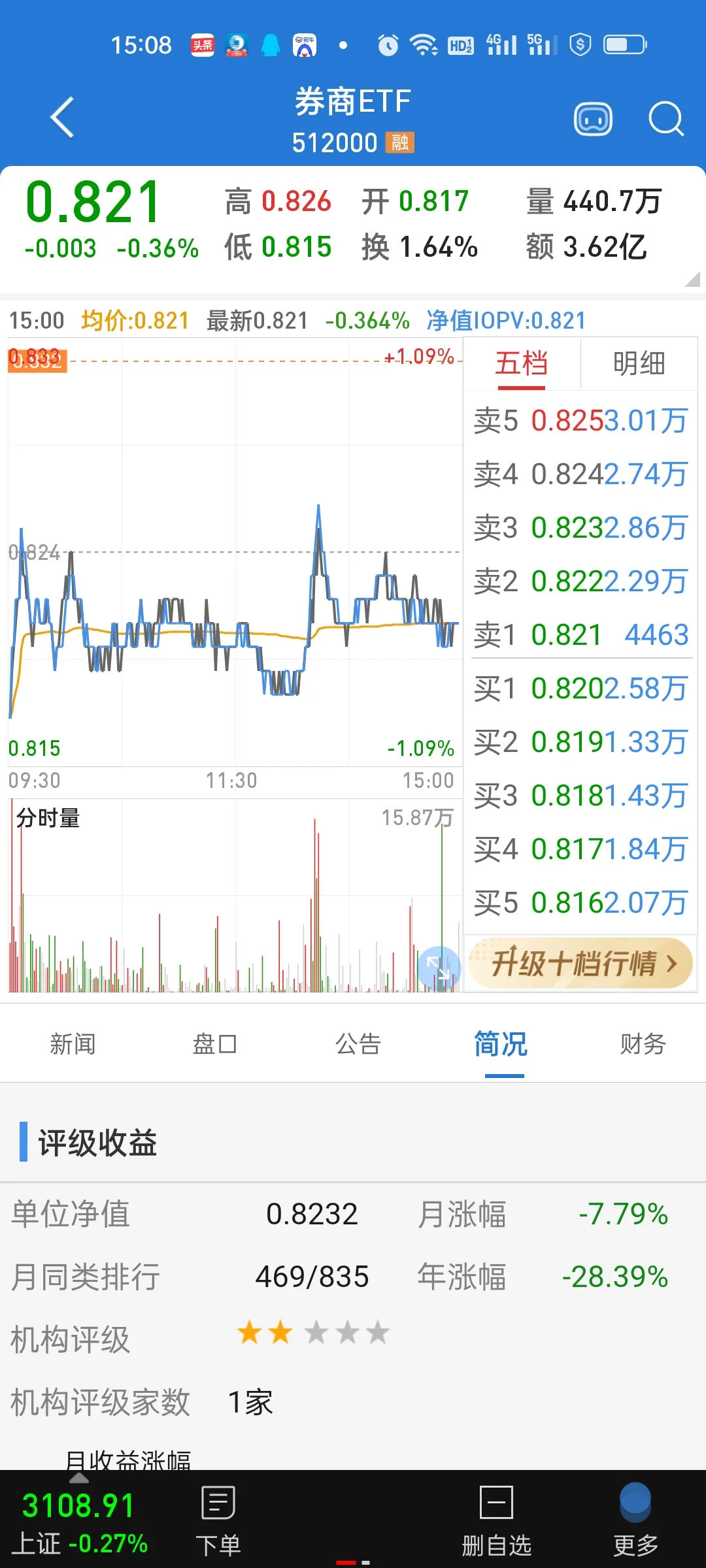Open the 新闻 tab
This screenshot has height=1568, width=706.
pos(73,1043)
